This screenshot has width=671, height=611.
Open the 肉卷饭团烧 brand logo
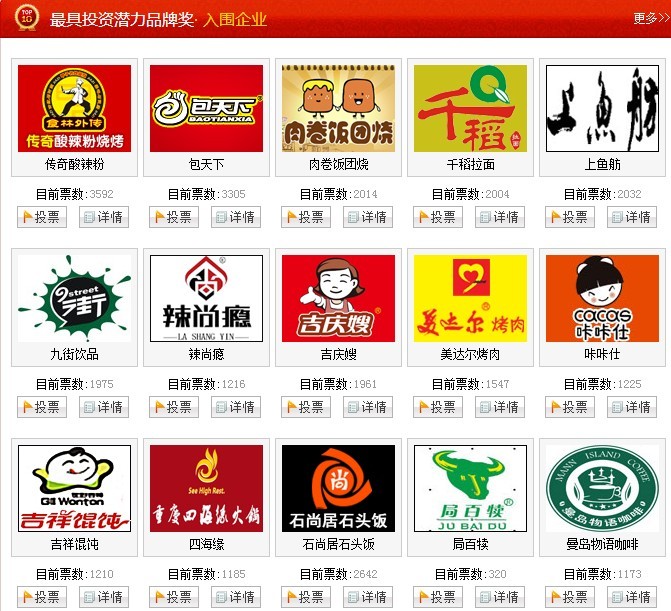click(x=338, y=108)
